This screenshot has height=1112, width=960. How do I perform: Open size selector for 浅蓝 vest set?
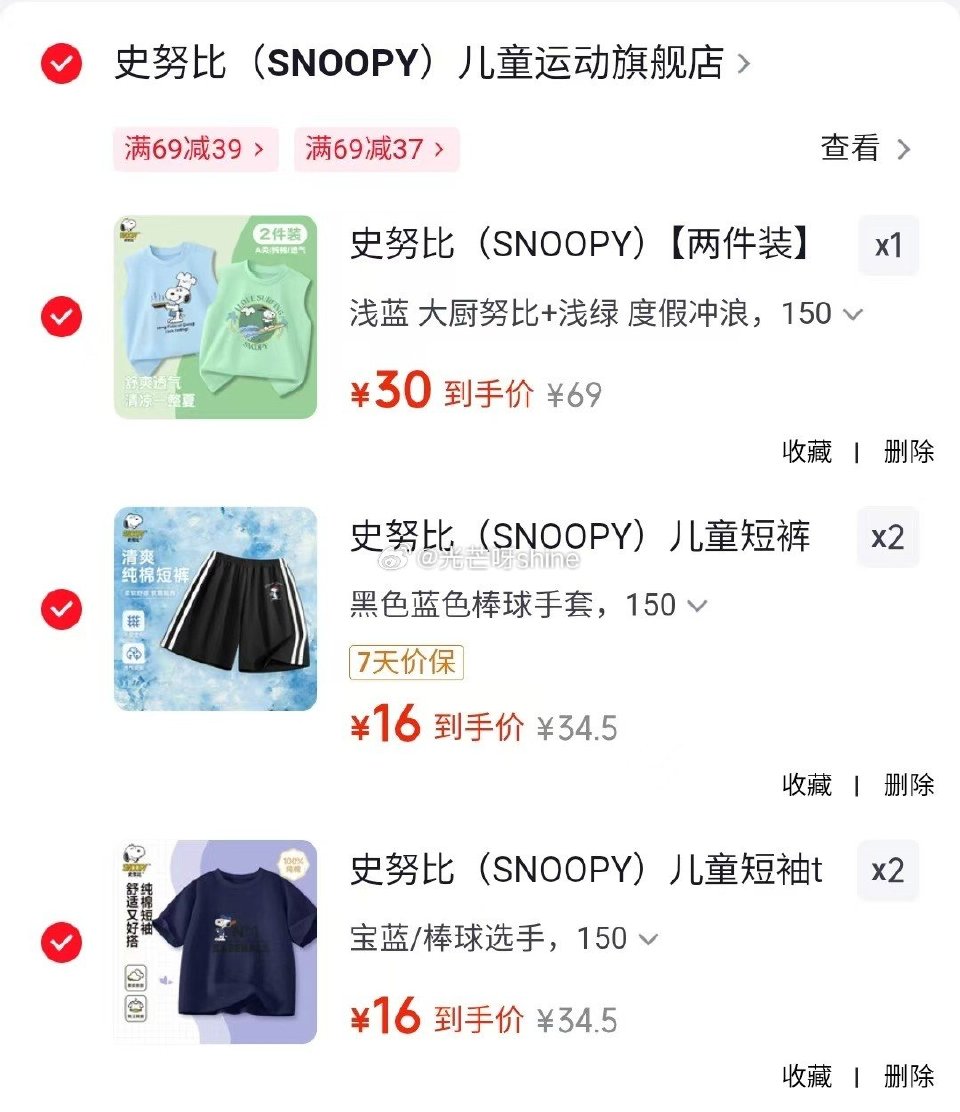pos(851,313)
